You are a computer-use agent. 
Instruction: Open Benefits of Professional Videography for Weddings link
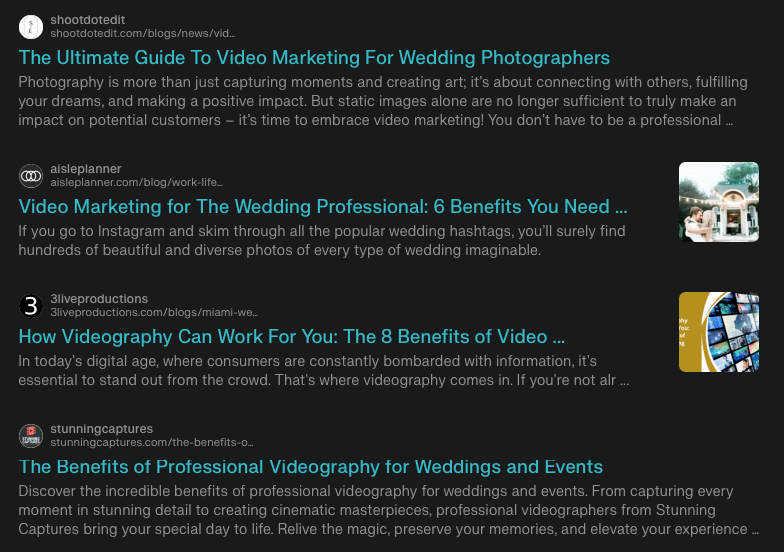[x=311, y=467]
